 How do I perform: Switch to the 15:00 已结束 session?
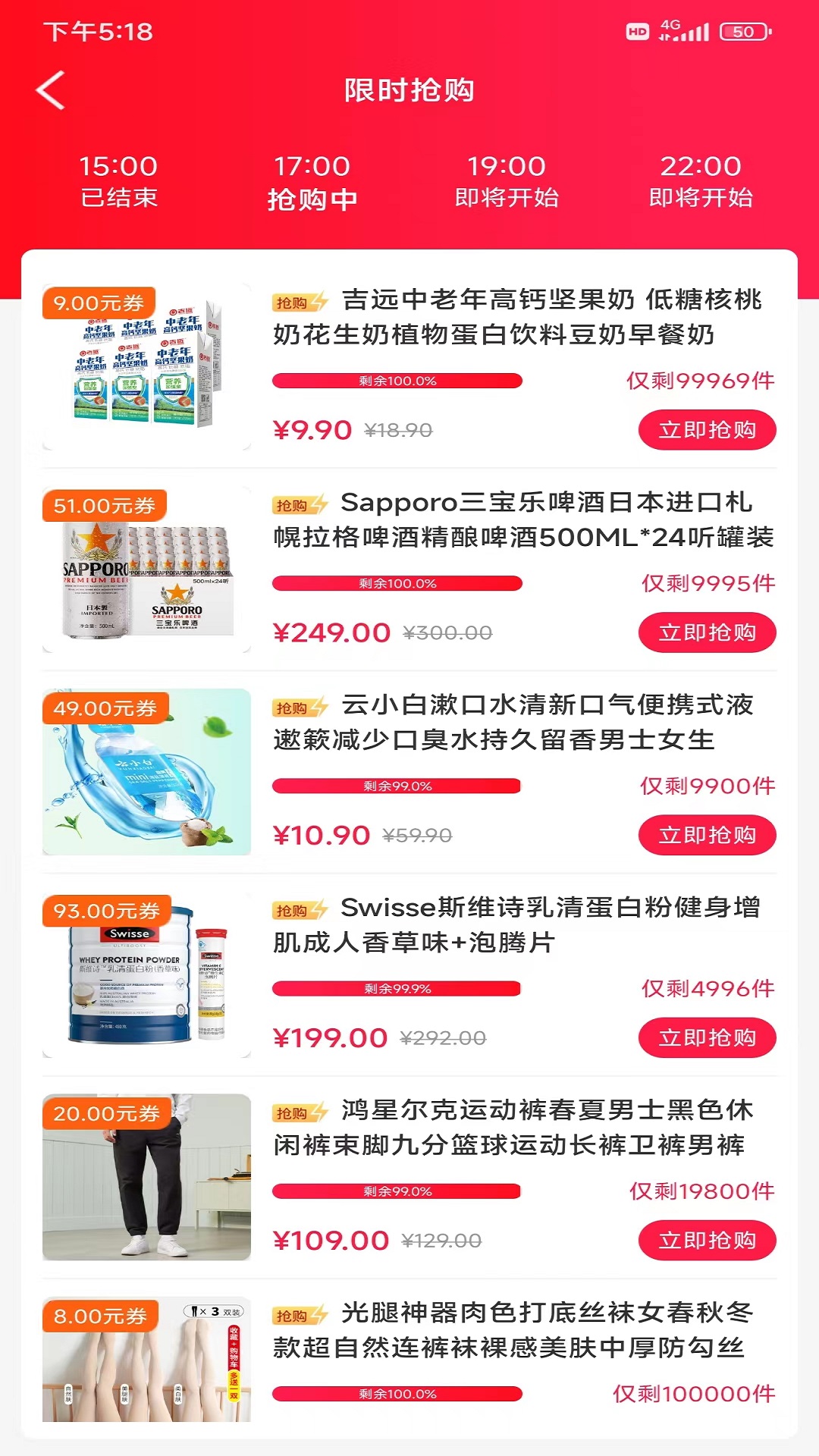(118, 182)
